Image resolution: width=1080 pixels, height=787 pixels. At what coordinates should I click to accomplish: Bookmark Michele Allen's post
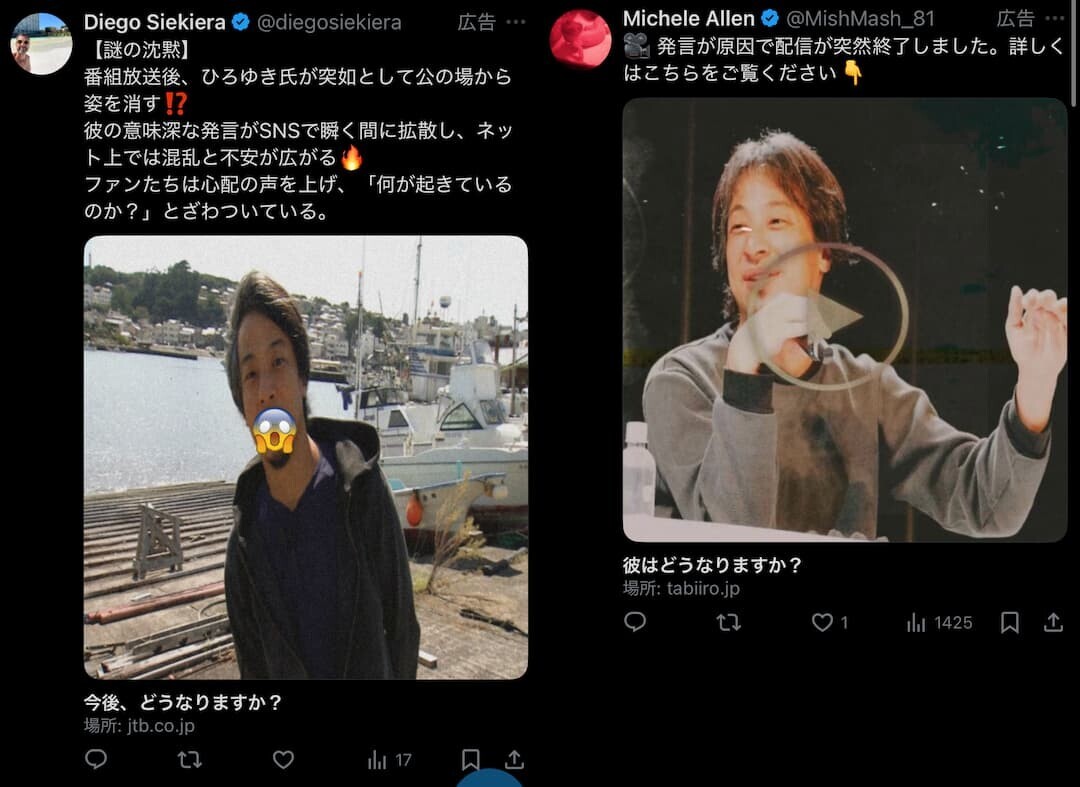1010,622
